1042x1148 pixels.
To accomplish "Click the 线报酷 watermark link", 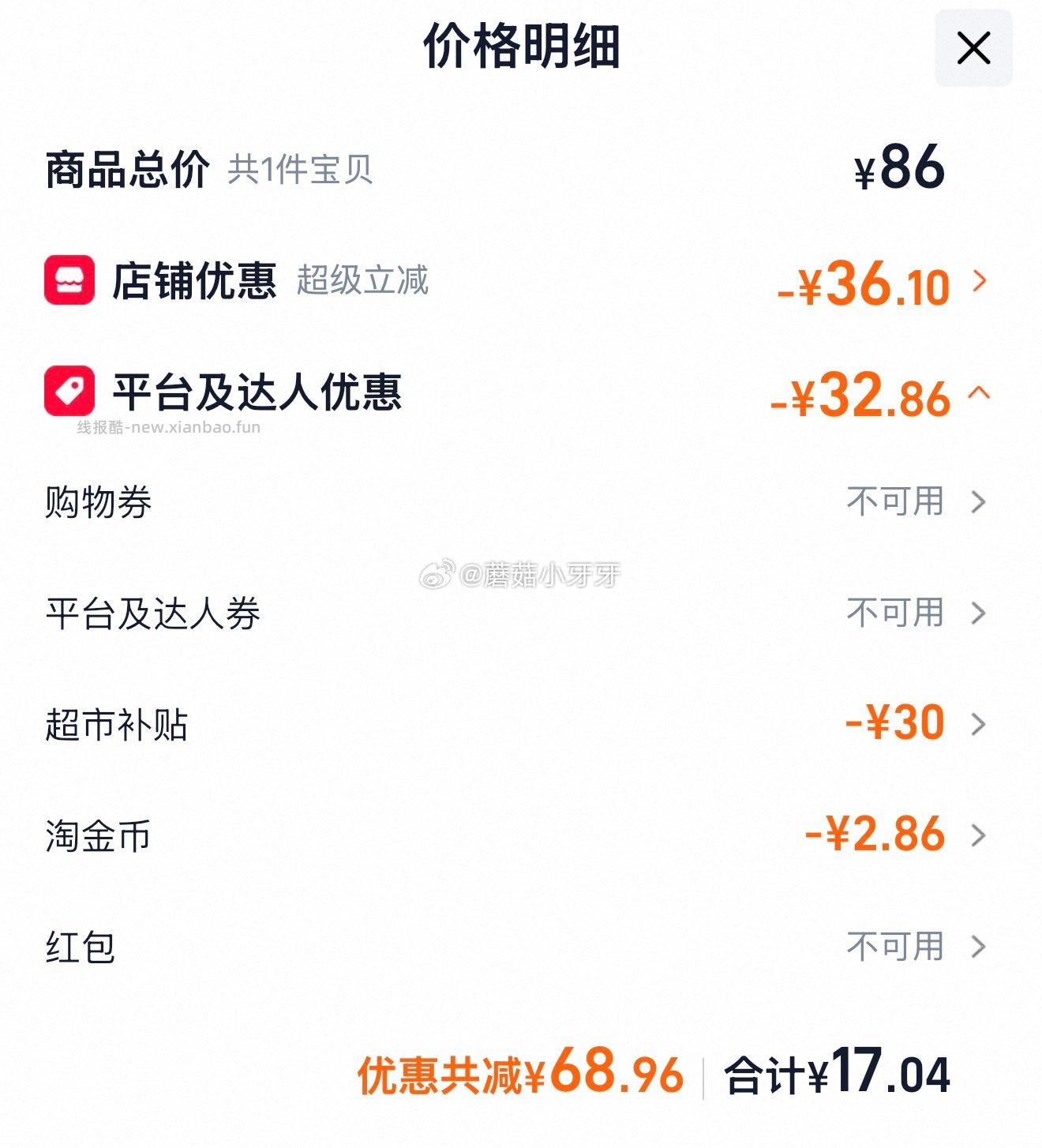I will [168, 430].
